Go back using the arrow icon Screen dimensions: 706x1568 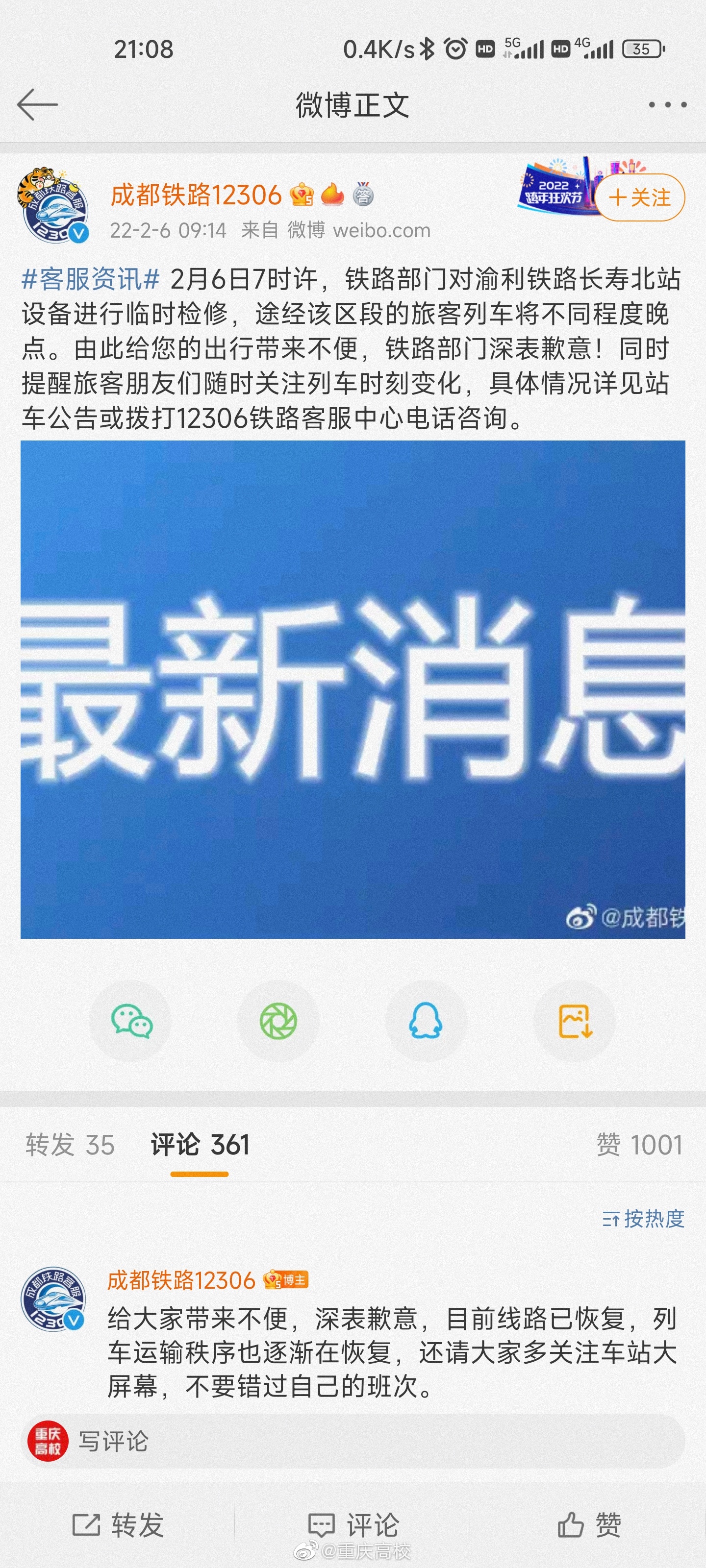click(x=38, y=105)
